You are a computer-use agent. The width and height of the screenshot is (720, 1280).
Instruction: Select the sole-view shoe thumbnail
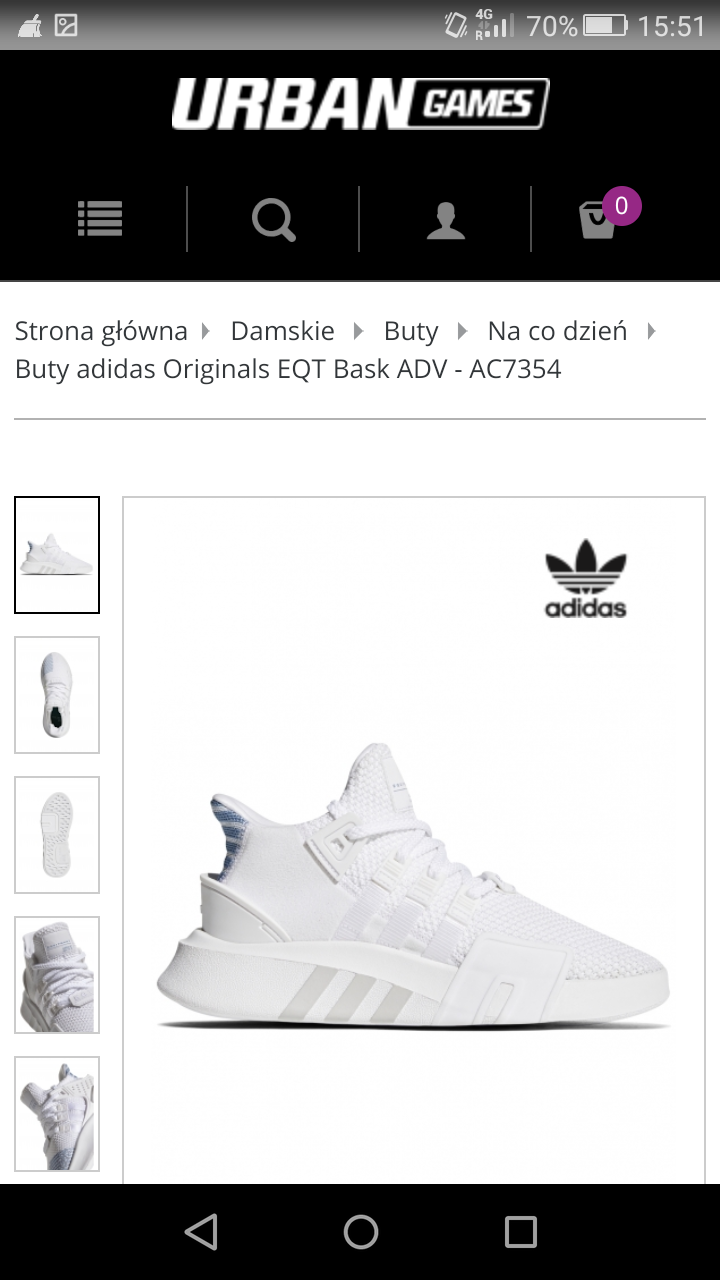pos(57,835)
